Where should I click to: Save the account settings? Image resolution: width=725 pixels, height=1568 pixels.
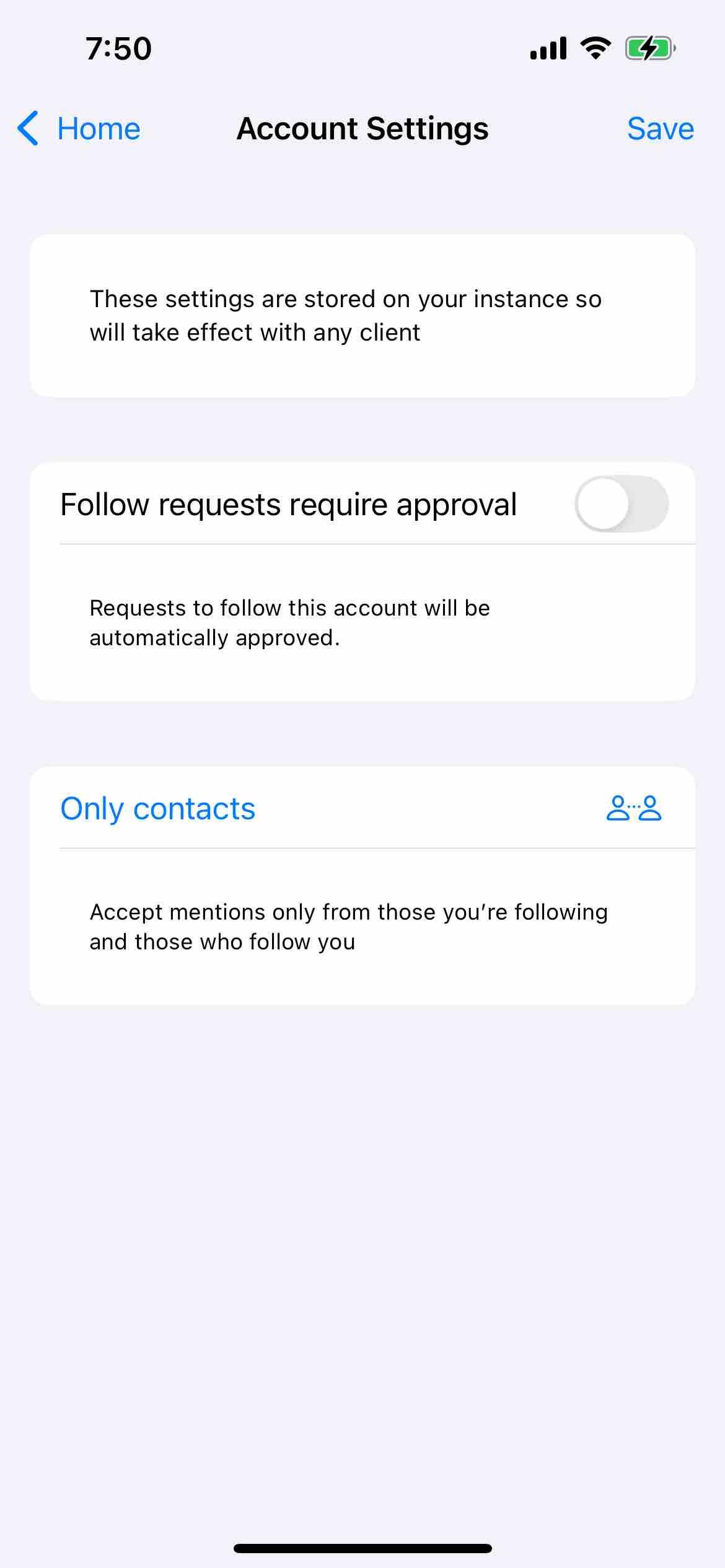[660, 129]
